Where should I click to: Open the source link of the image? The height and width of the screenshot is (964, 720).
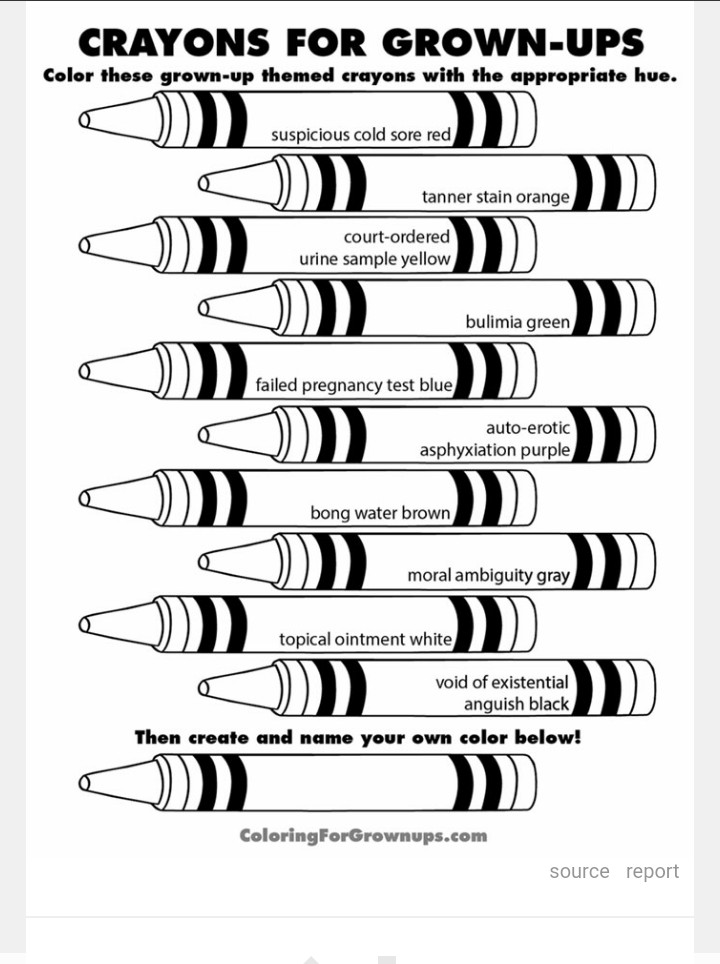point(579,871)
